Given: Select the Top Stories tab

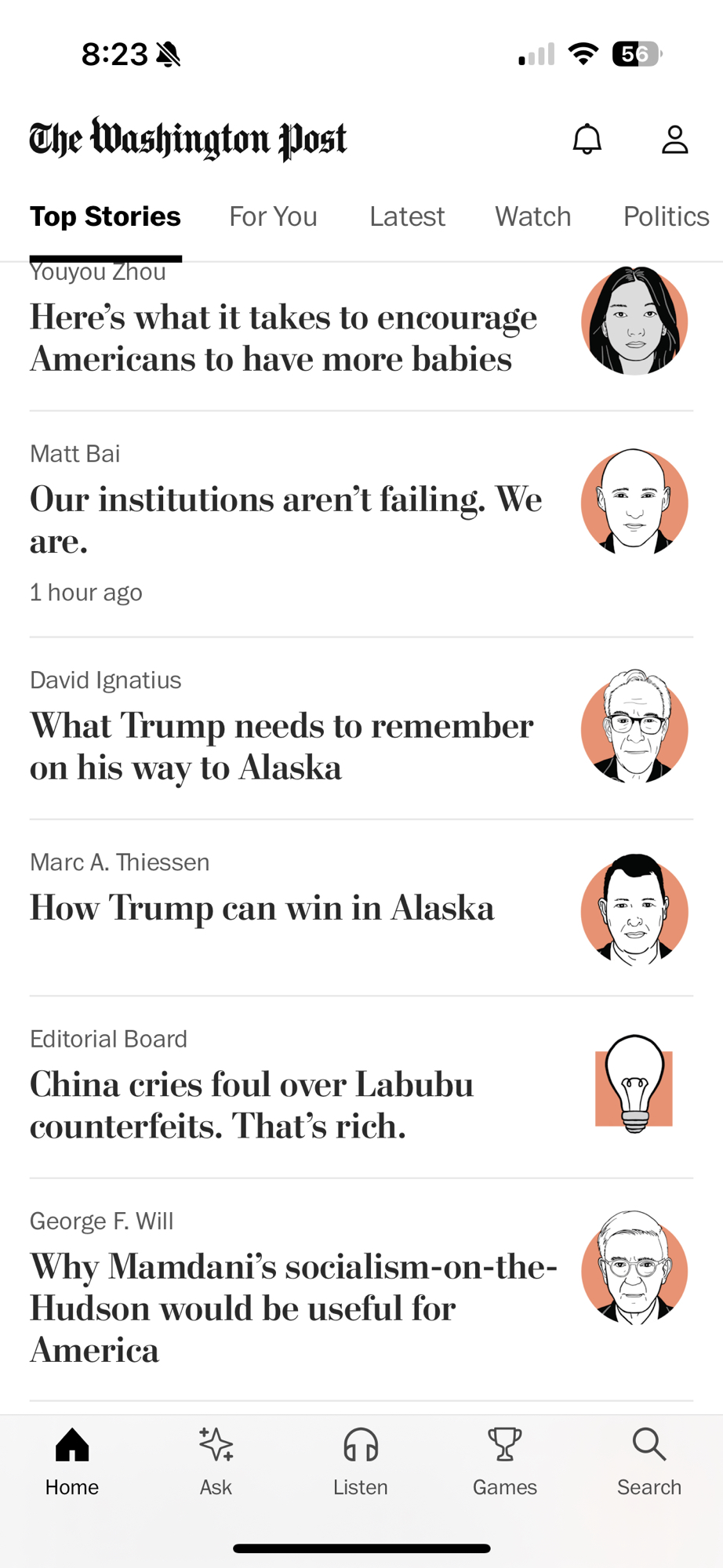Looking at the screenshot, I should tap(105, 216).
